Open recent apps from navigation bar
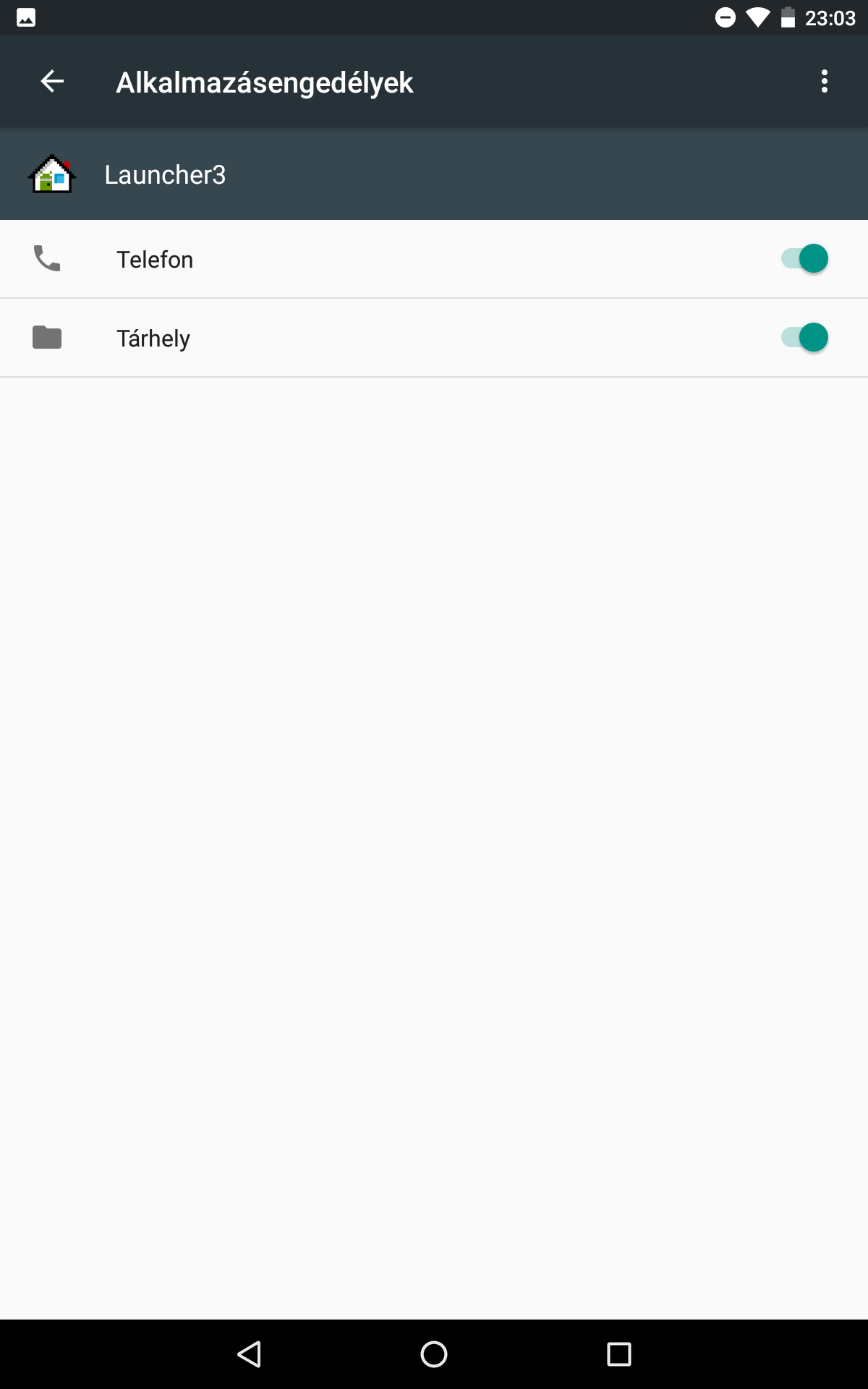Screen dimensions: 868x1389 tap(619, 1354)
